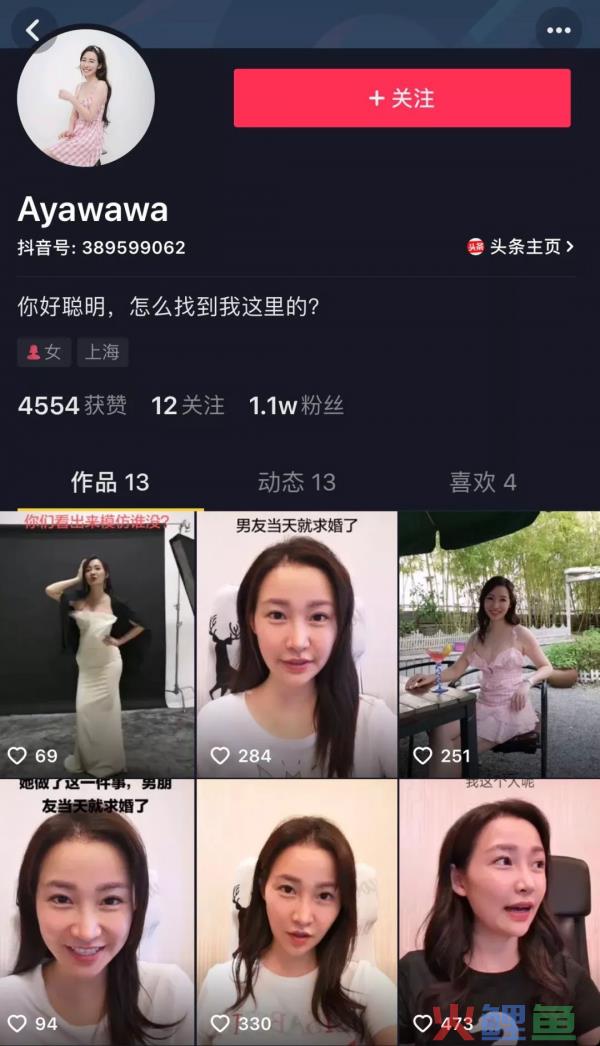Switch to the 动态 13 tab

click(x=296, y=482)
